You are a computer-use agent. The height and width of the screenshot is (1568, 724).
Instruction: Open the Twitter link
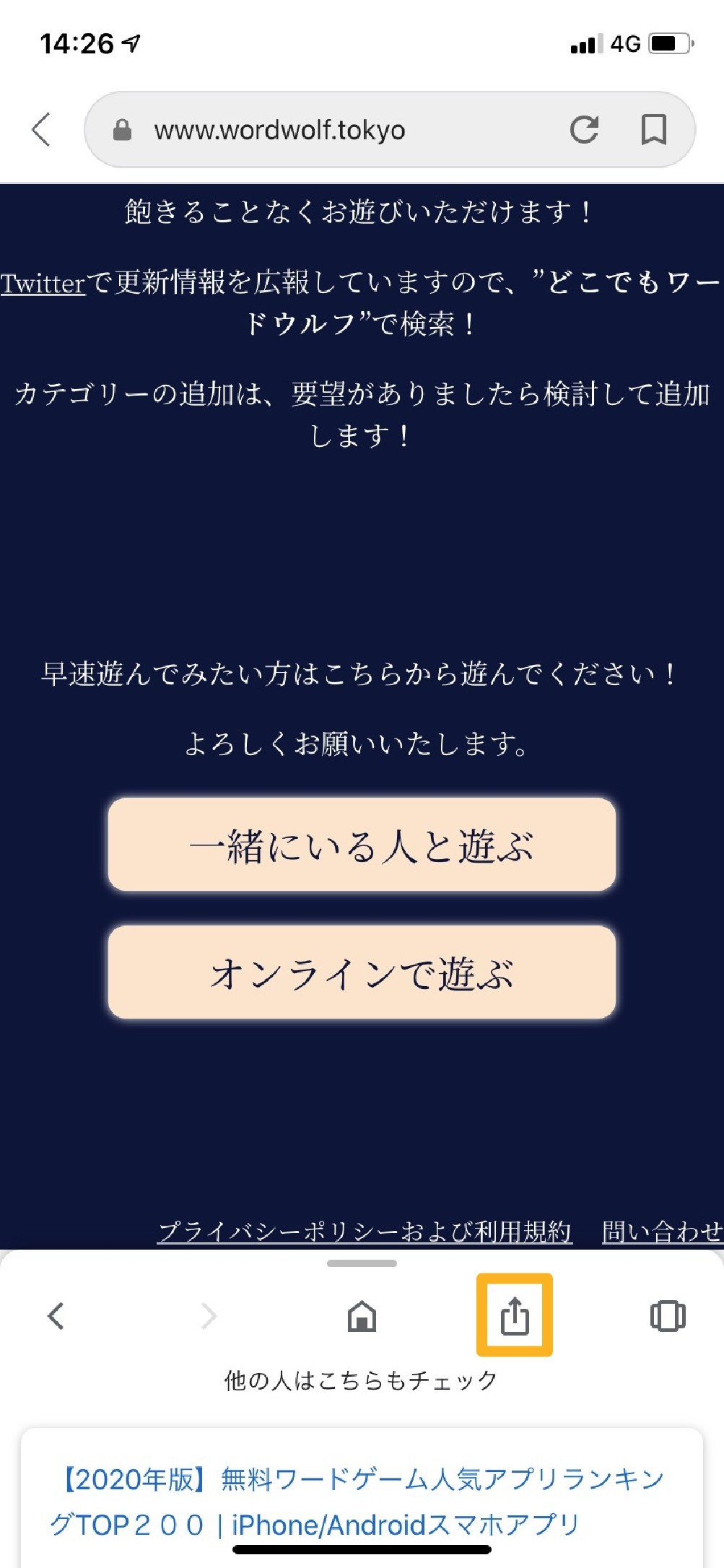tap(43, 284)
